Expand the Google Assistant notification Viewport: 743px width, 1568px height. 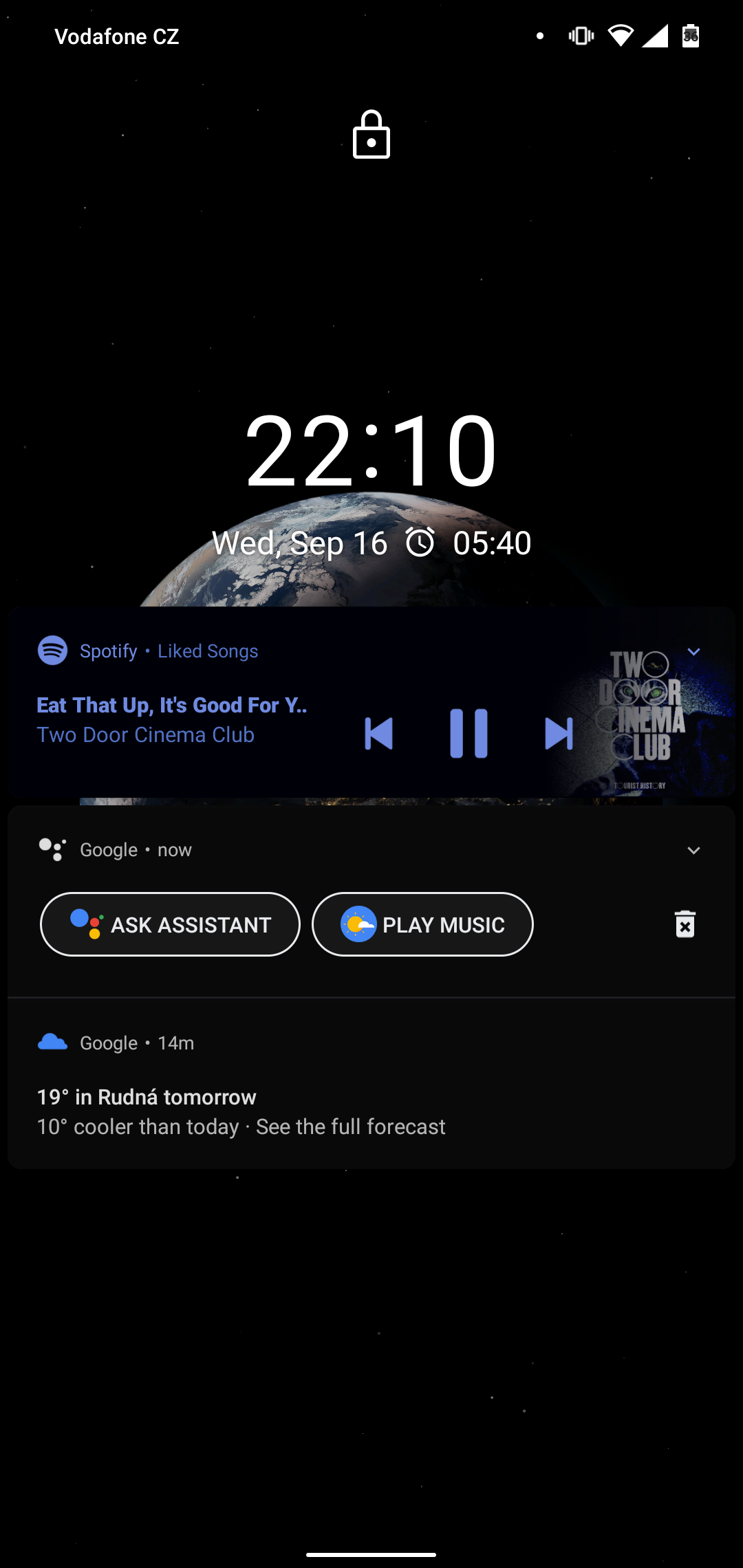(693, 851)
